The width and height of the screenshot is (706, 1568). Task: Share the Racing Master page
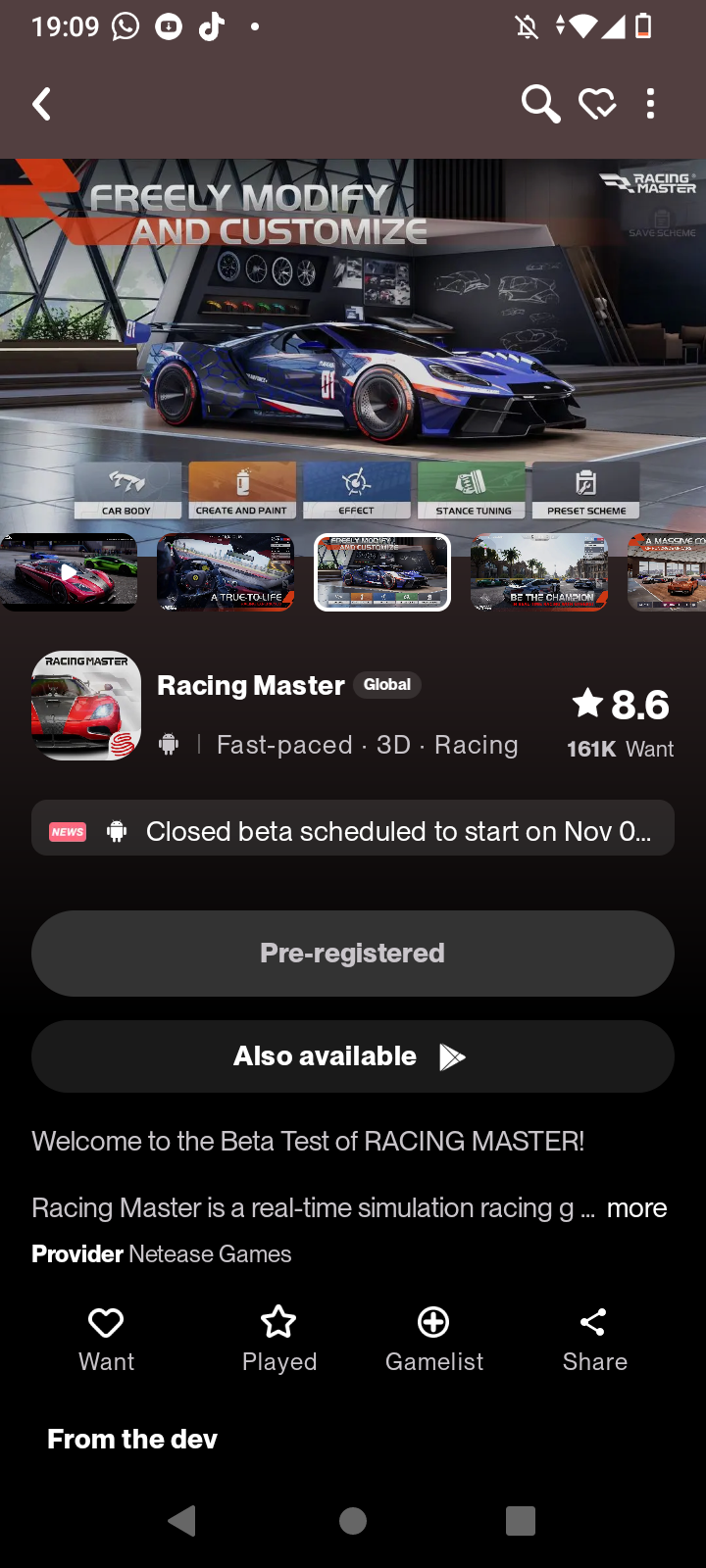pyautogui.click(x=594, y=1339)
